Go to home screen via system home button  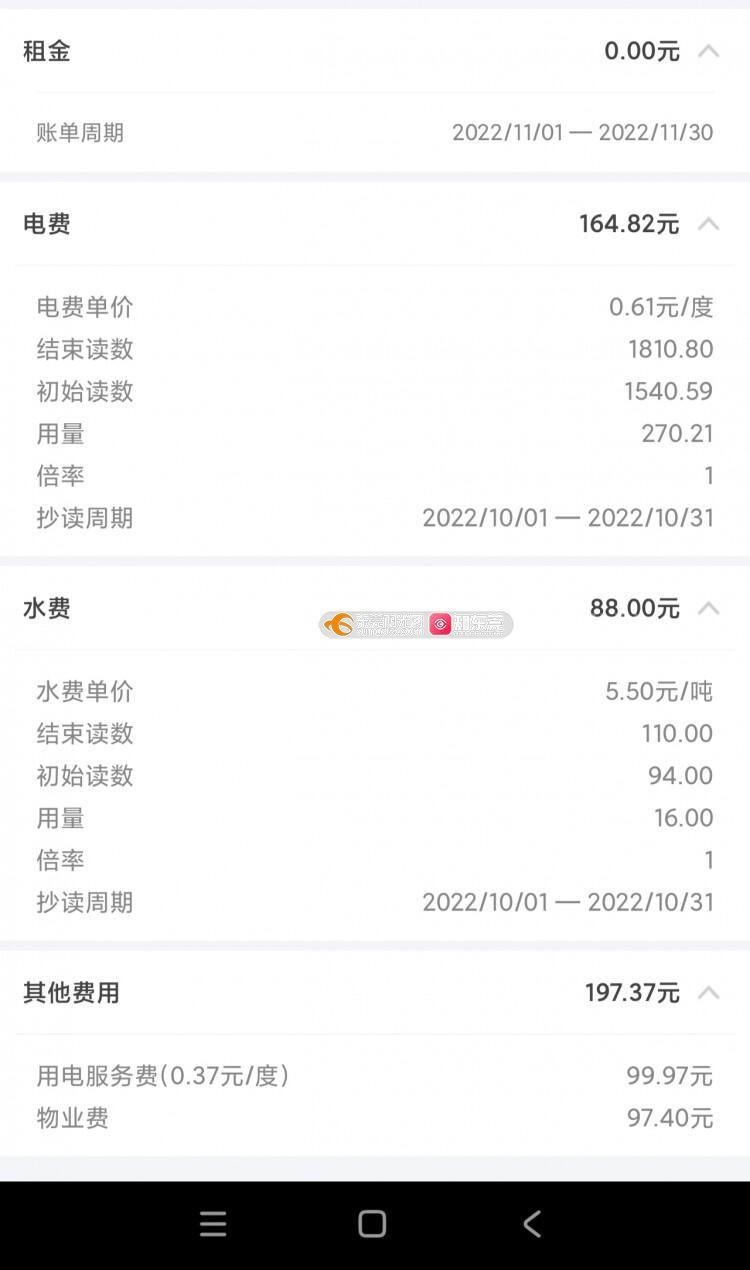pos(372,1224)
